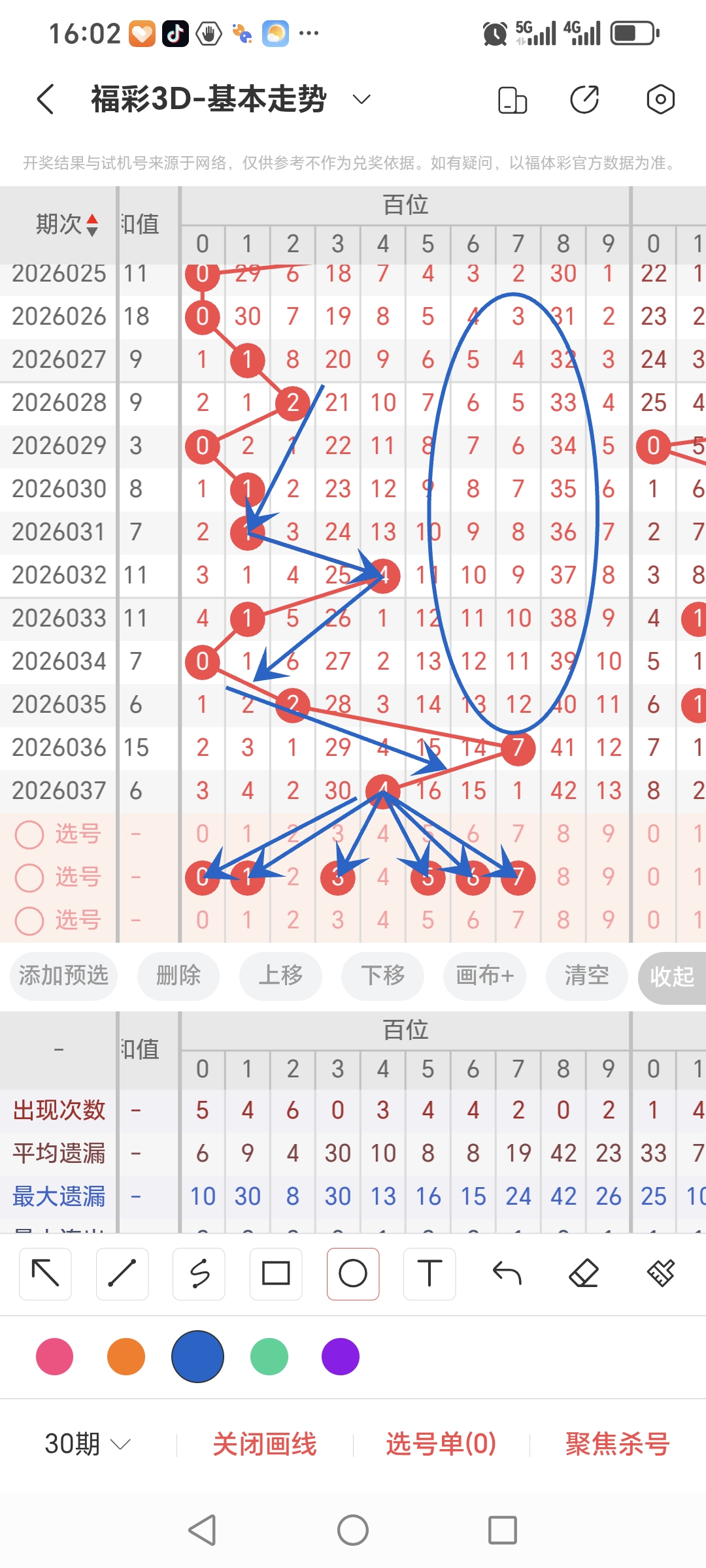706x1568 pixels.
Task: Select the curve drawing tool
Action: point(199,1273)
